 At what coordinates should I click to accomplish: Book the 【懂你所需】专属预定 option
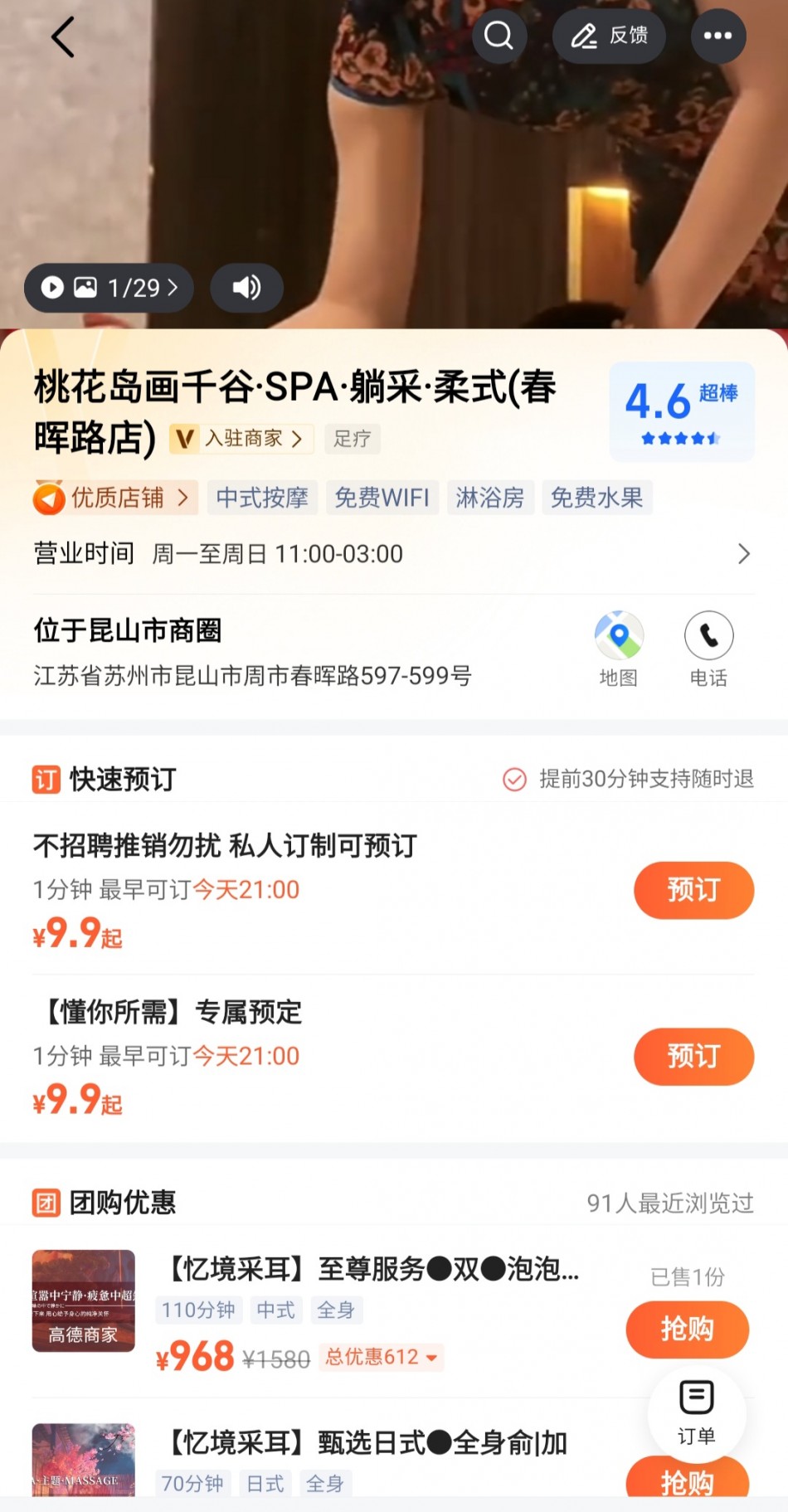point(693,1056)
